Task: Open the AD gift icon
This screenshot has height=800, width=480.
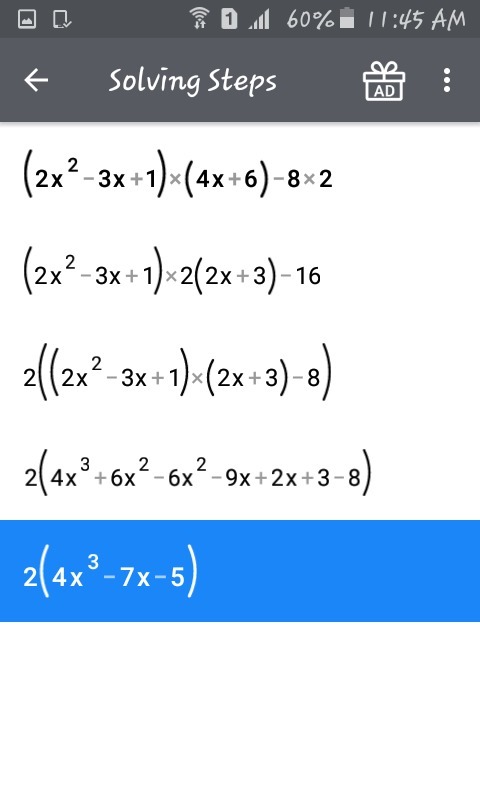Action: tap(384, 81)
